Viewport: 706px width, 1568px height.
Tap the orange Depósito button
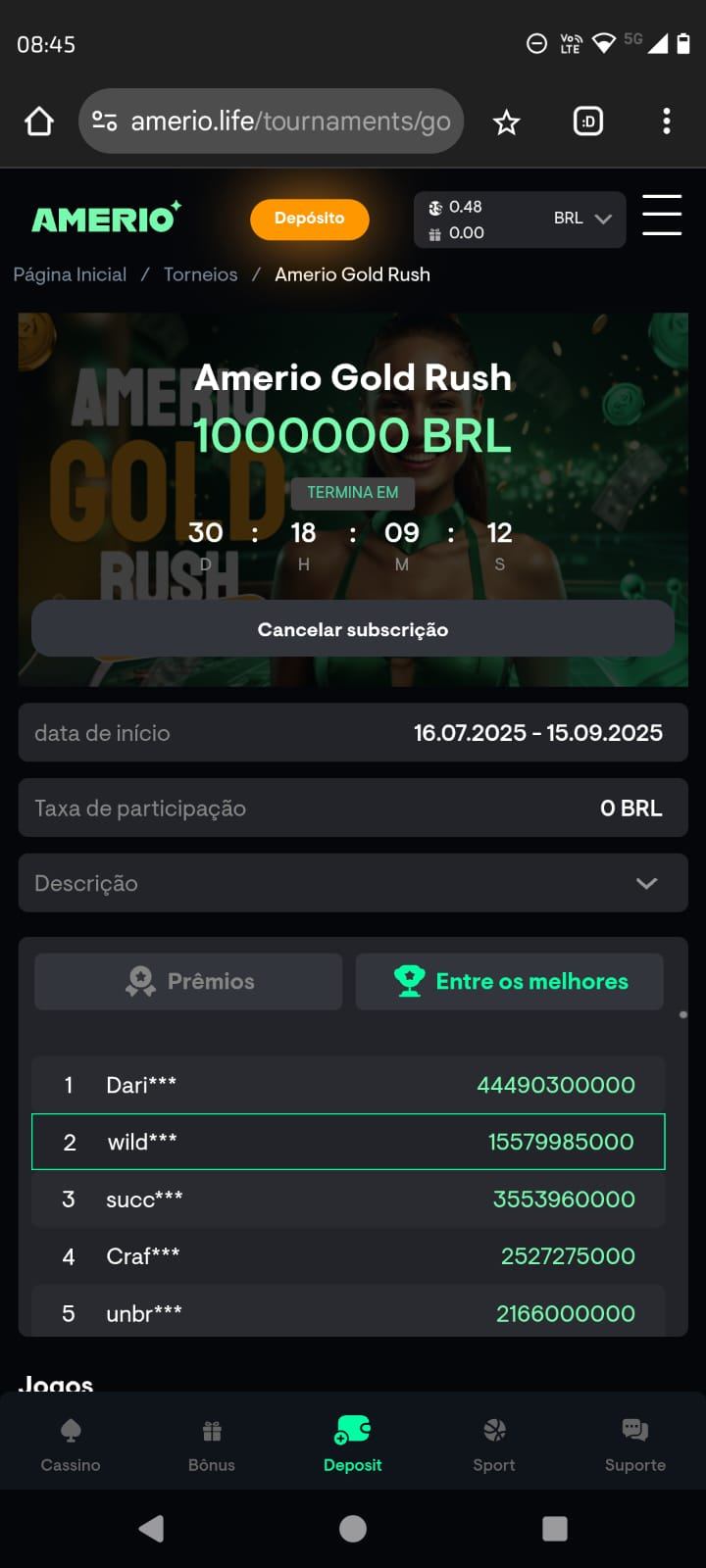click(309, 219)
